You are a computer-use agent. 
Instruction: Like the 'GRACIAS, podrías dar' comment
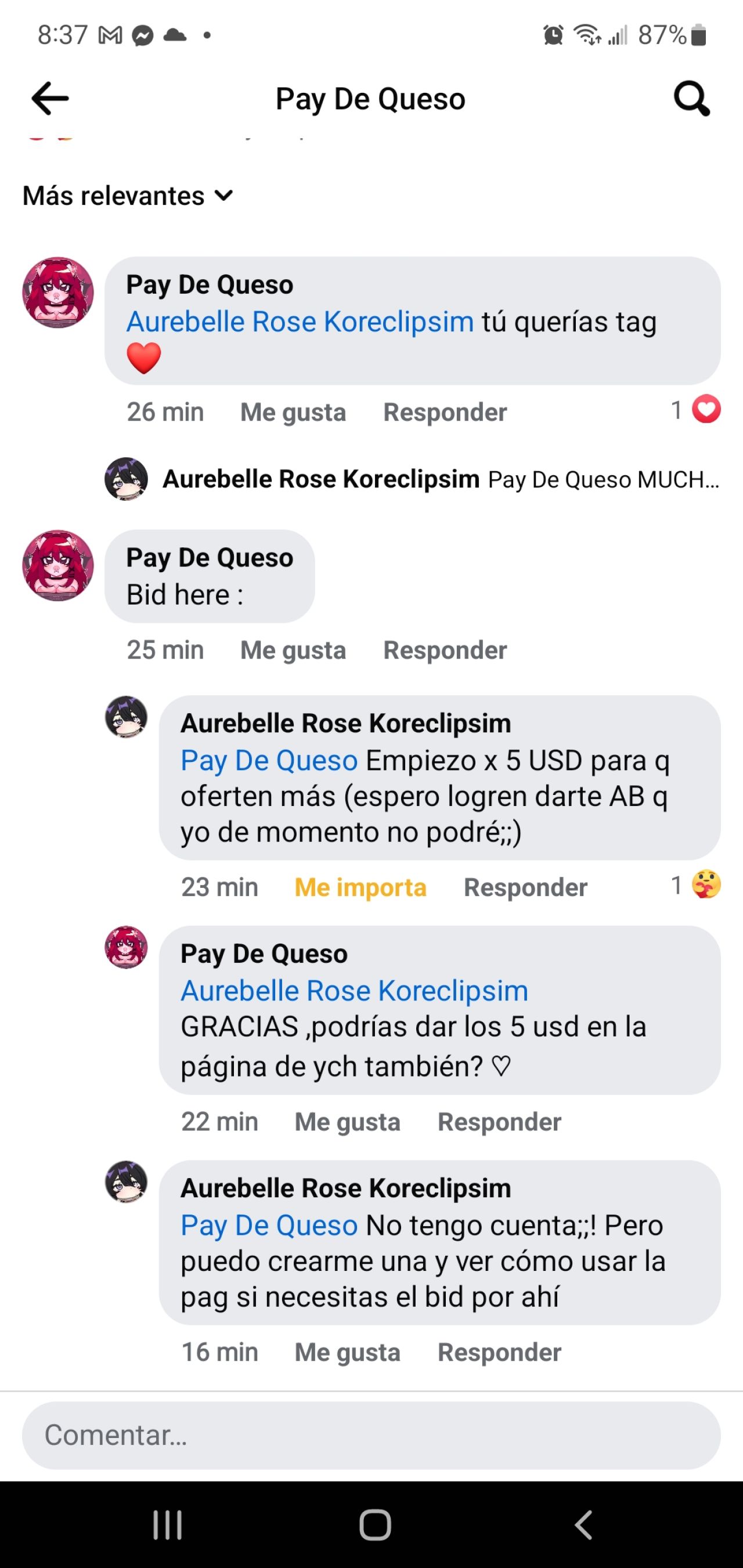pos(347,1122)
